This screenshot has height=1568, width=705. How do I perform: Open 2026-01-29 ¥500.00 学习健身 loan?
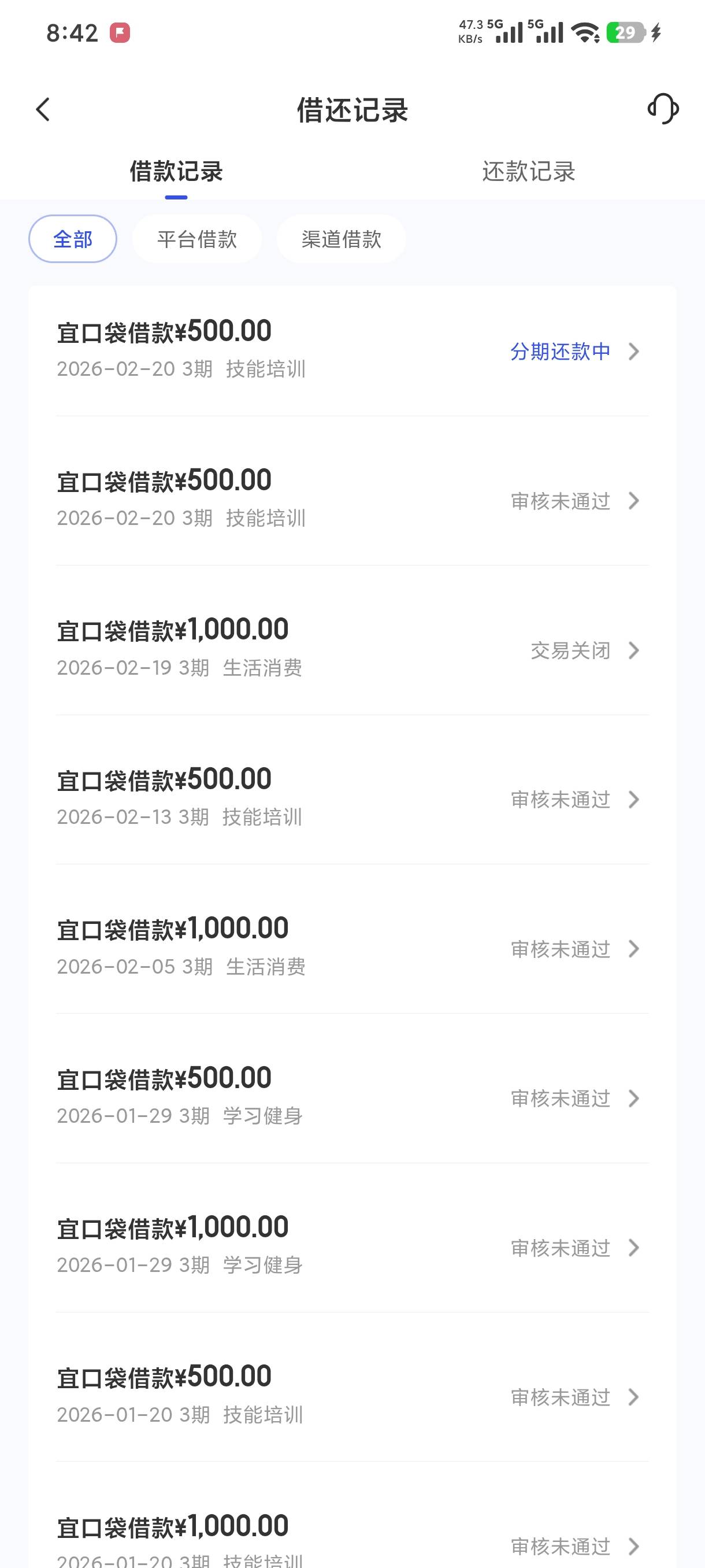352,1097
